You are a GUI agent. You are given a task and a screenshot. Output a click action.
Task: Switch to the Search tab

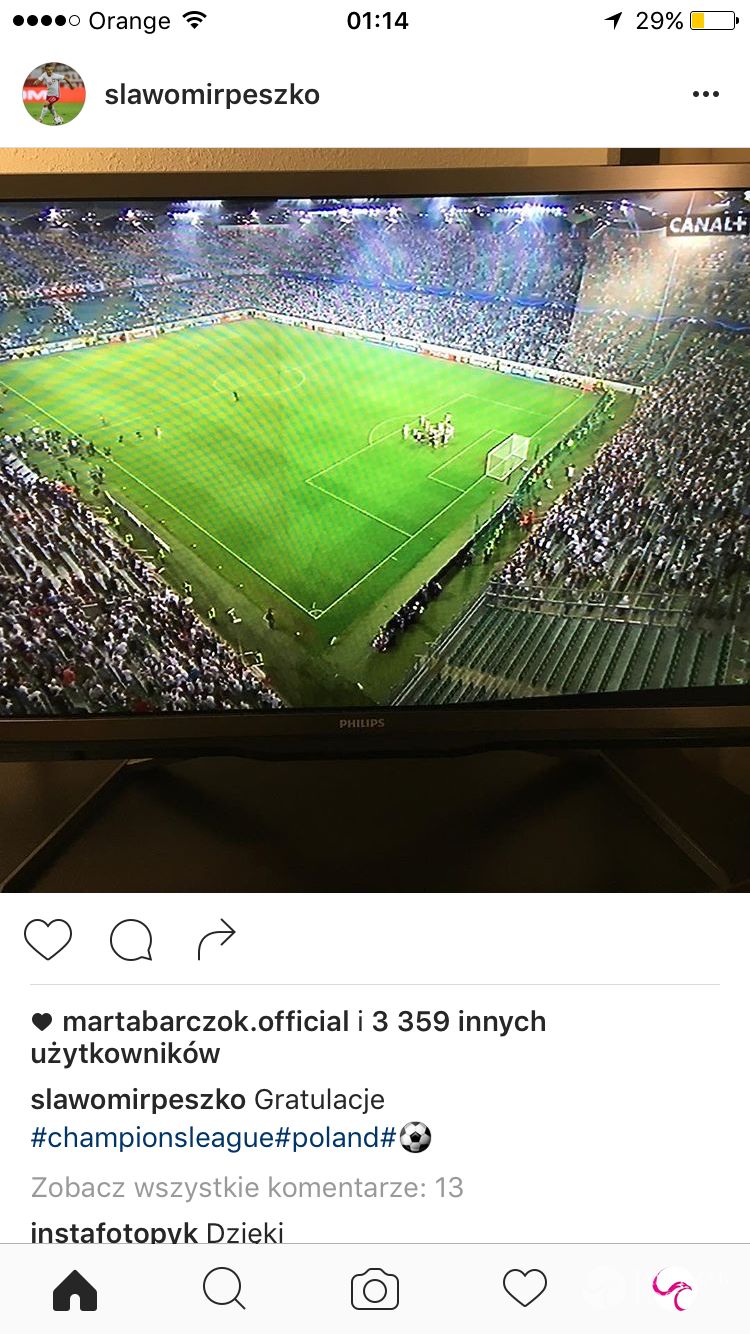224,1290
